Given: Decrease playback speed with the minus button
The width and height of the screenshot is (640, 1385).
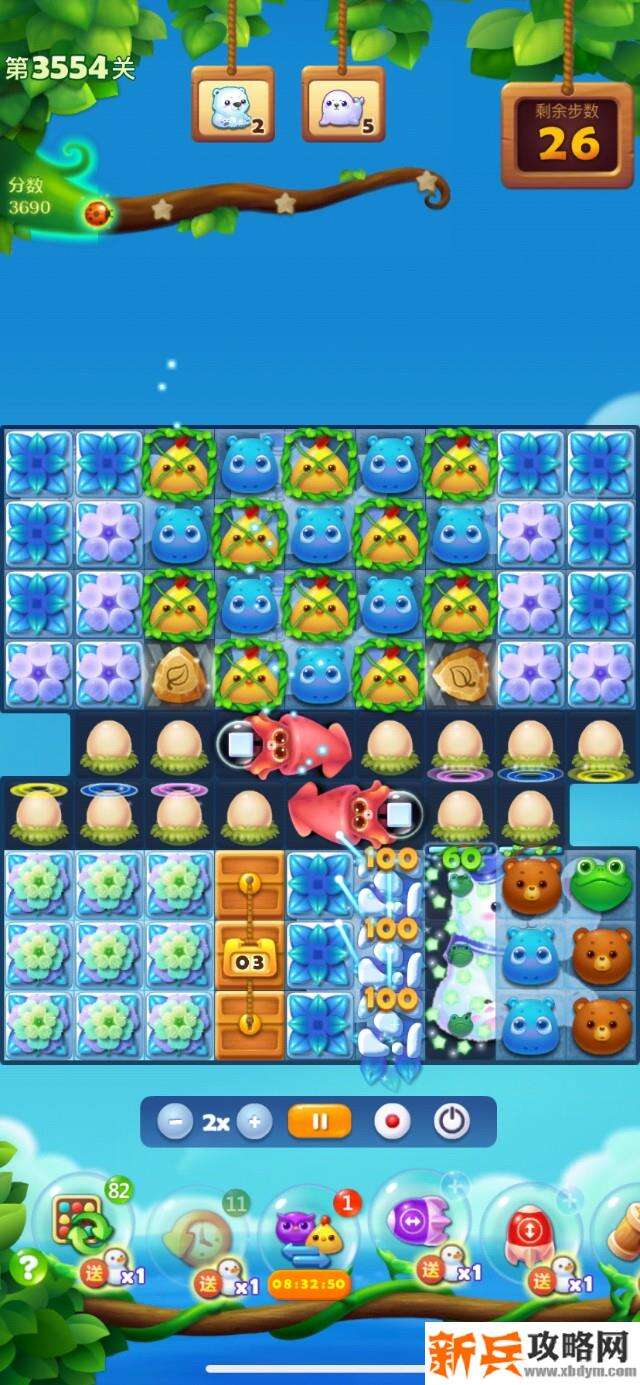Looking at the screenshot, I should [175, 1122].
